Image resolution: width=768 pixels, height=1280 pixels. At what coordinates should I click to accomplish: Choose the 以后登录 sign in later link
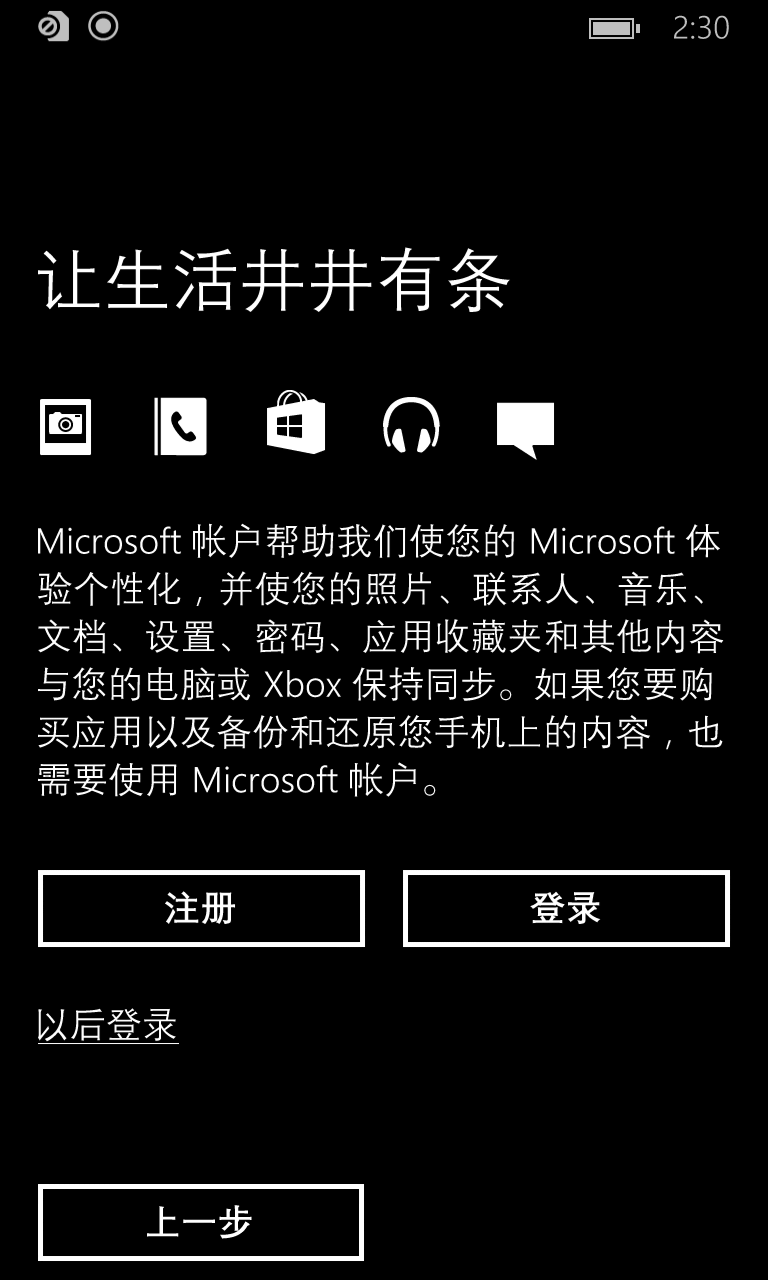click(108, 1026)
